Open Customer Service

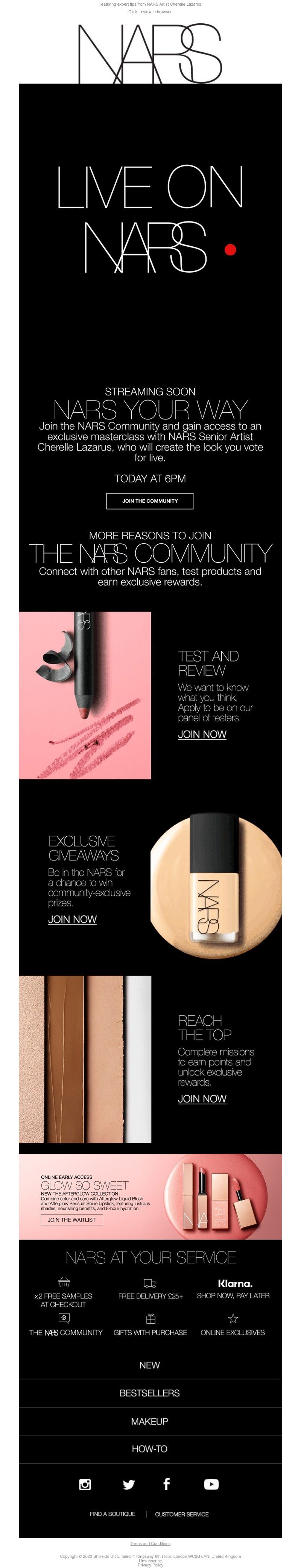tap(181, 1514)
